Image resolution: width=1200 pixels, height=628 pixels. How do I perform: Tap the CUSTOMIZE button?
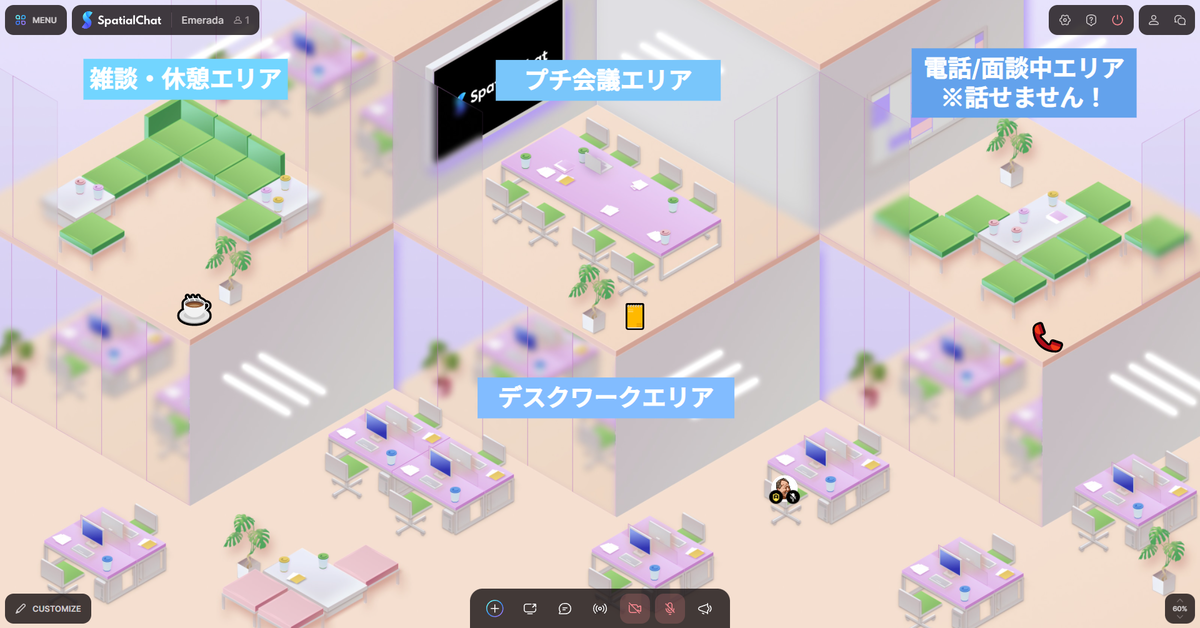[x=48, y=608]
